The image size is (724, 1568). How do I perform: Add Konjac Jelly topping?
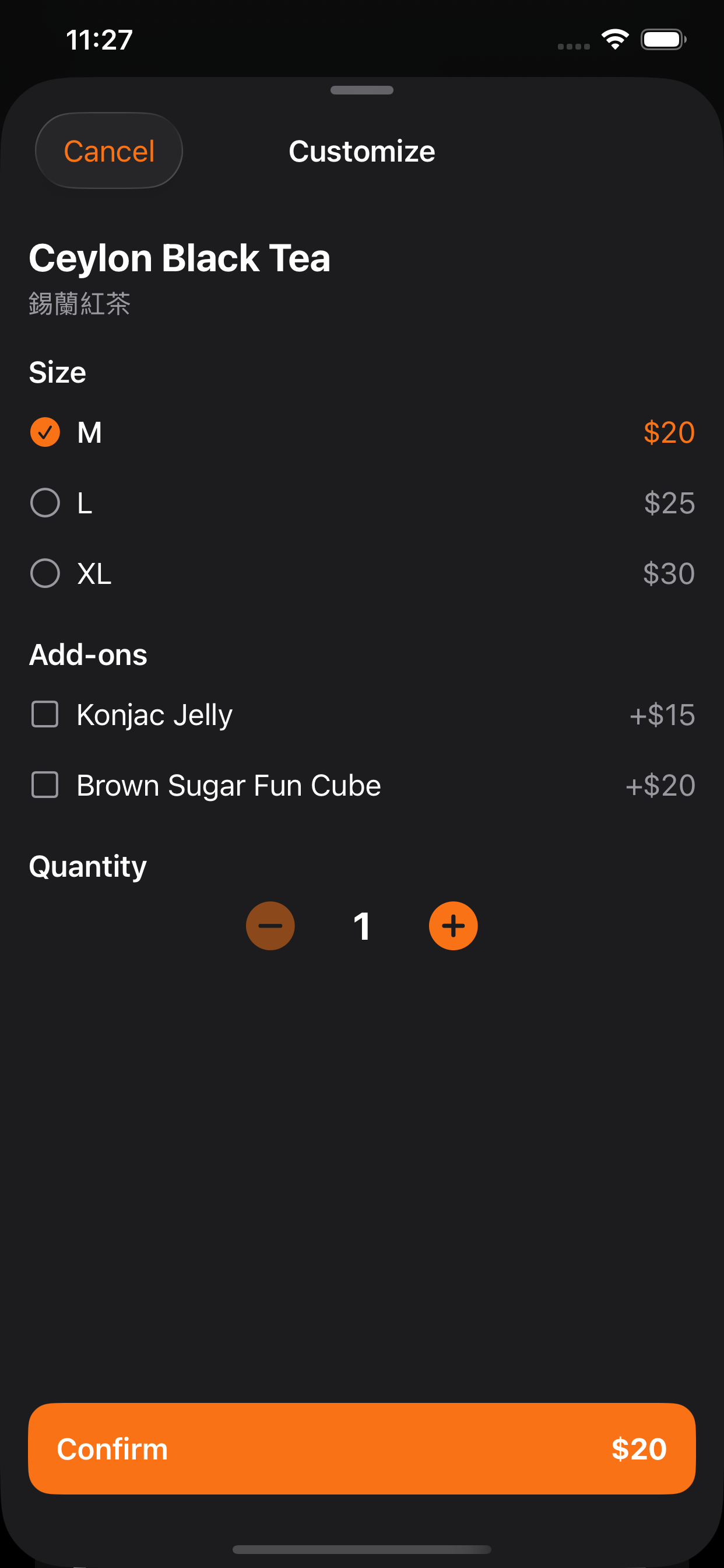(45, 715)
